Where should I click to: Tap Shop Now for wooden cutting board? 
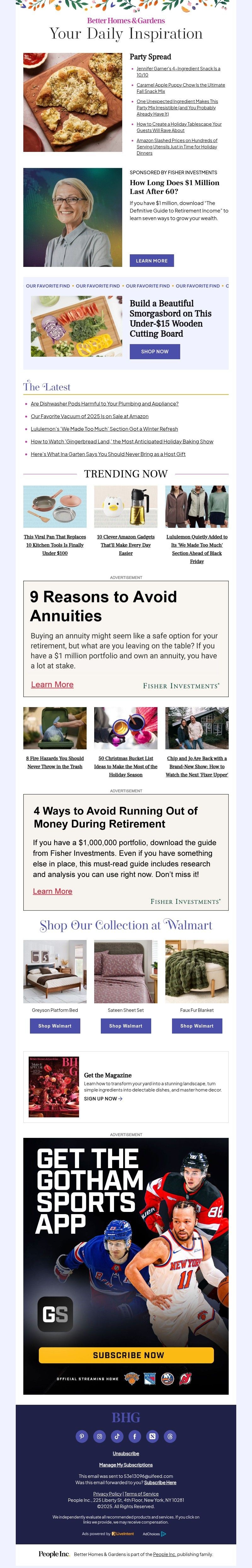[155, 351]
